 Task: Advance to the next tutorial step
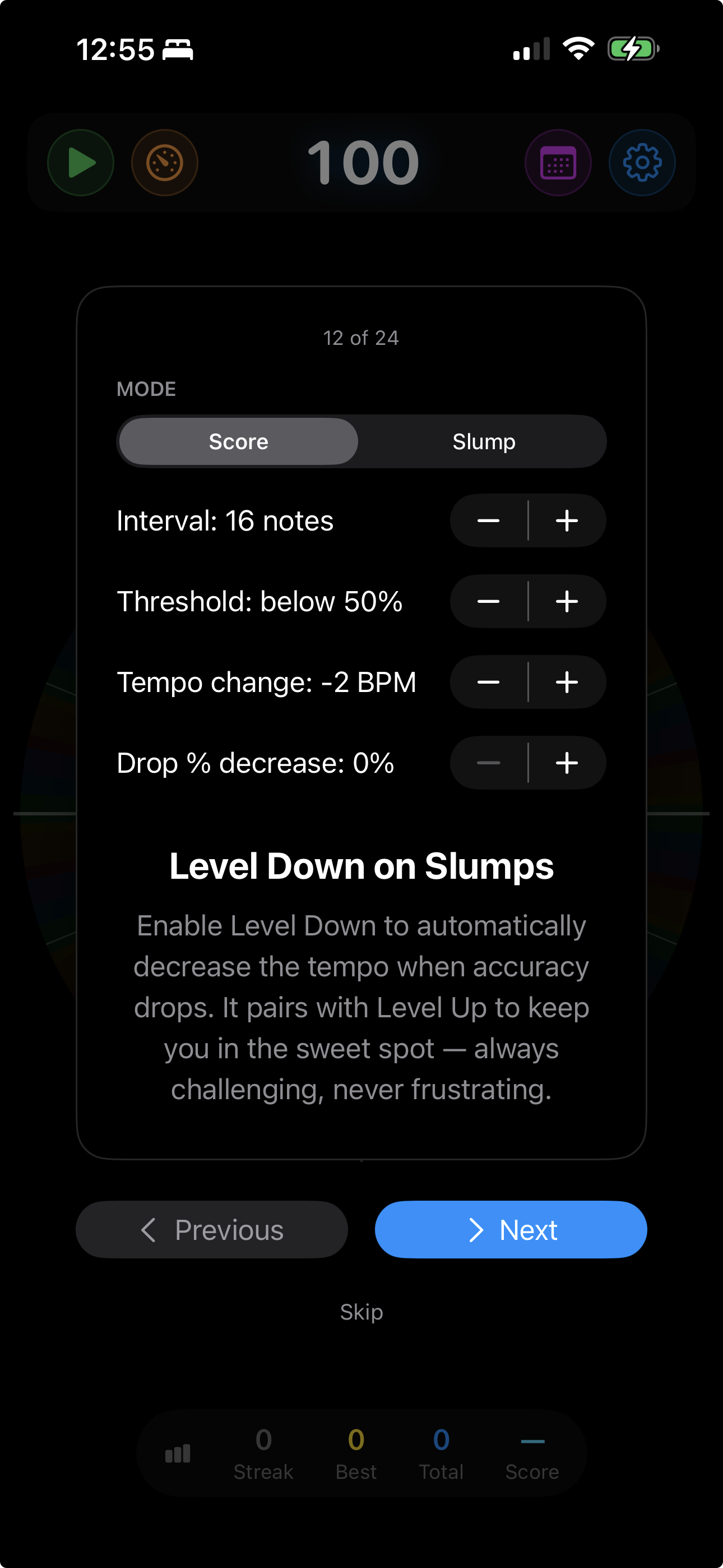(x=511, y=1230)
